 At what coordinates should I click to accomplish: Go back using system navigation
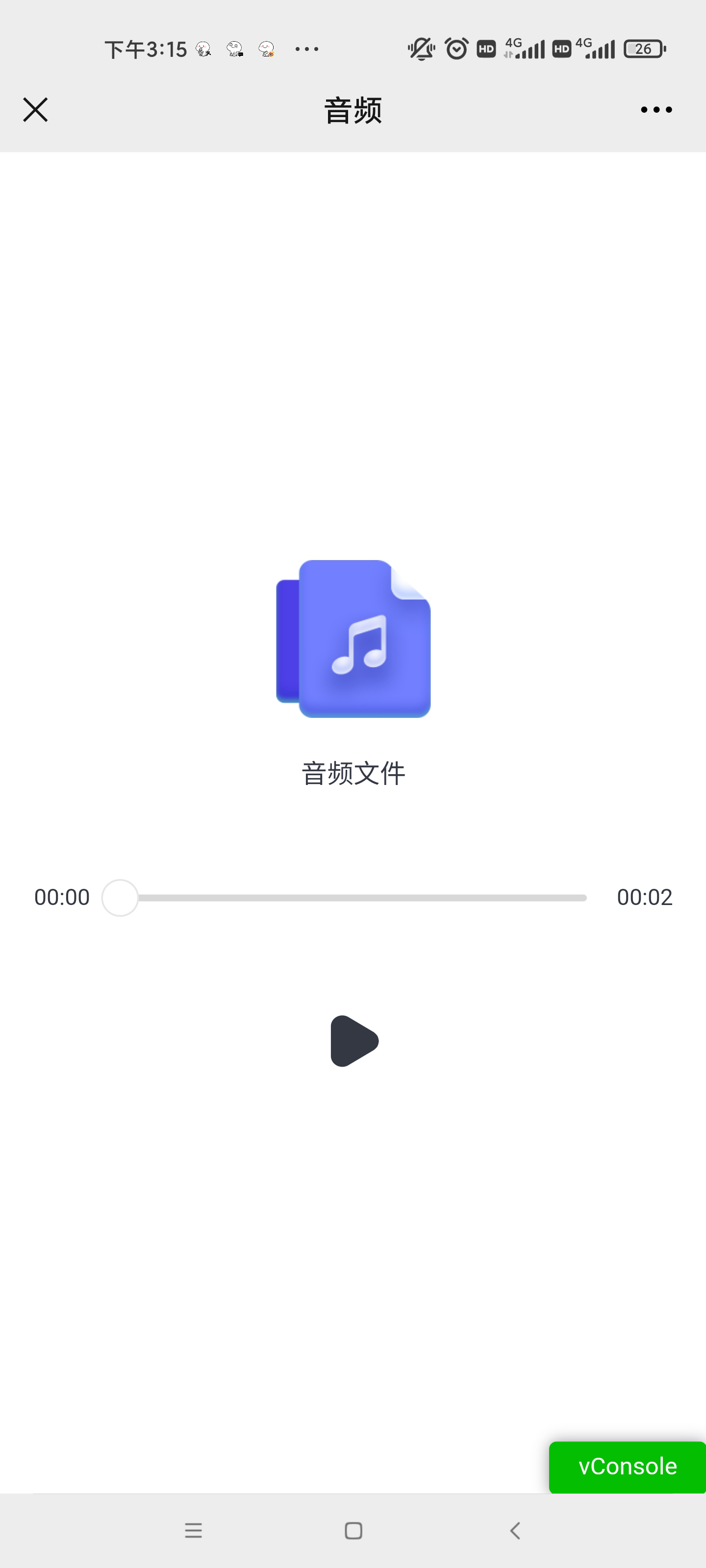515,1530
